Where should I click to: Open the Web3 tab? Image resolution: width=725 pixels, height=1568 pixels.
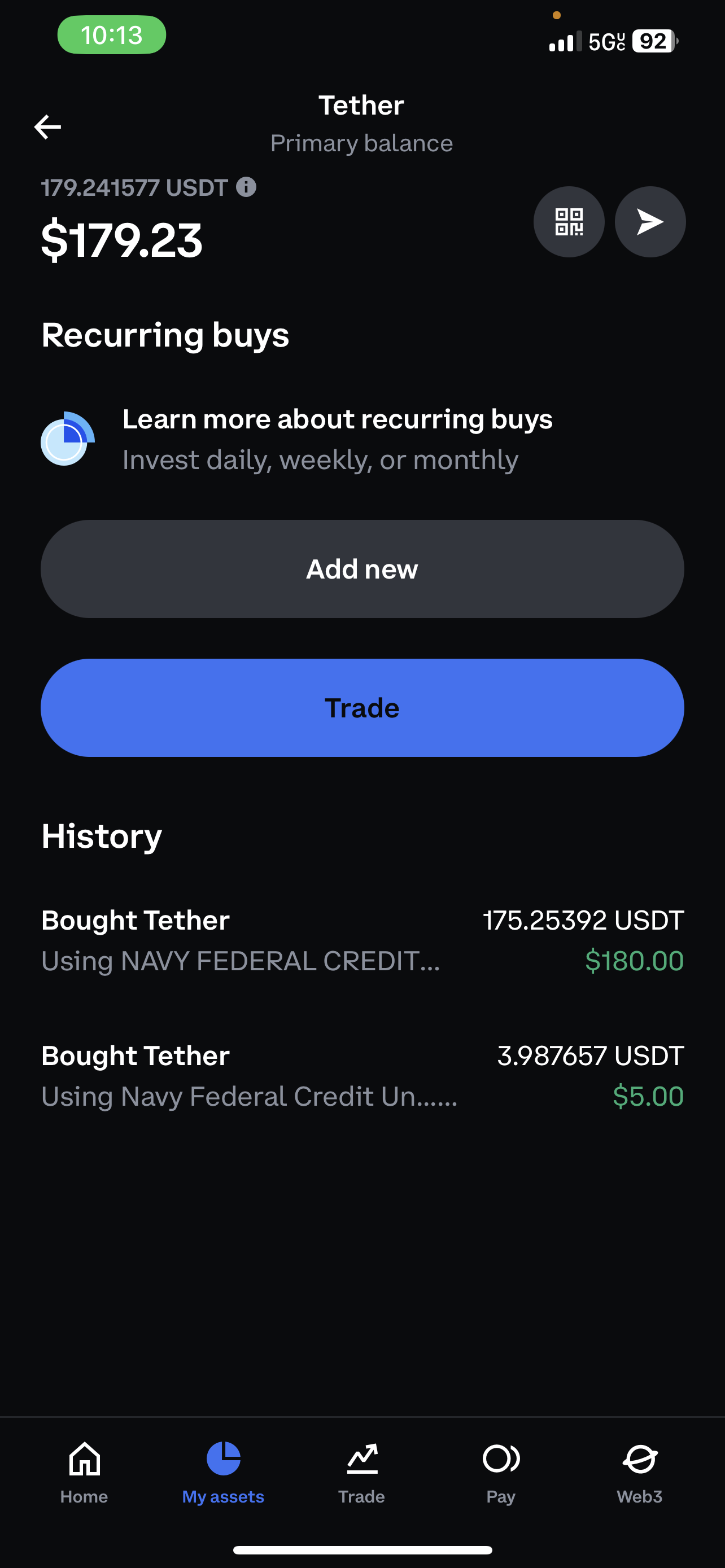coord(639,1472)
